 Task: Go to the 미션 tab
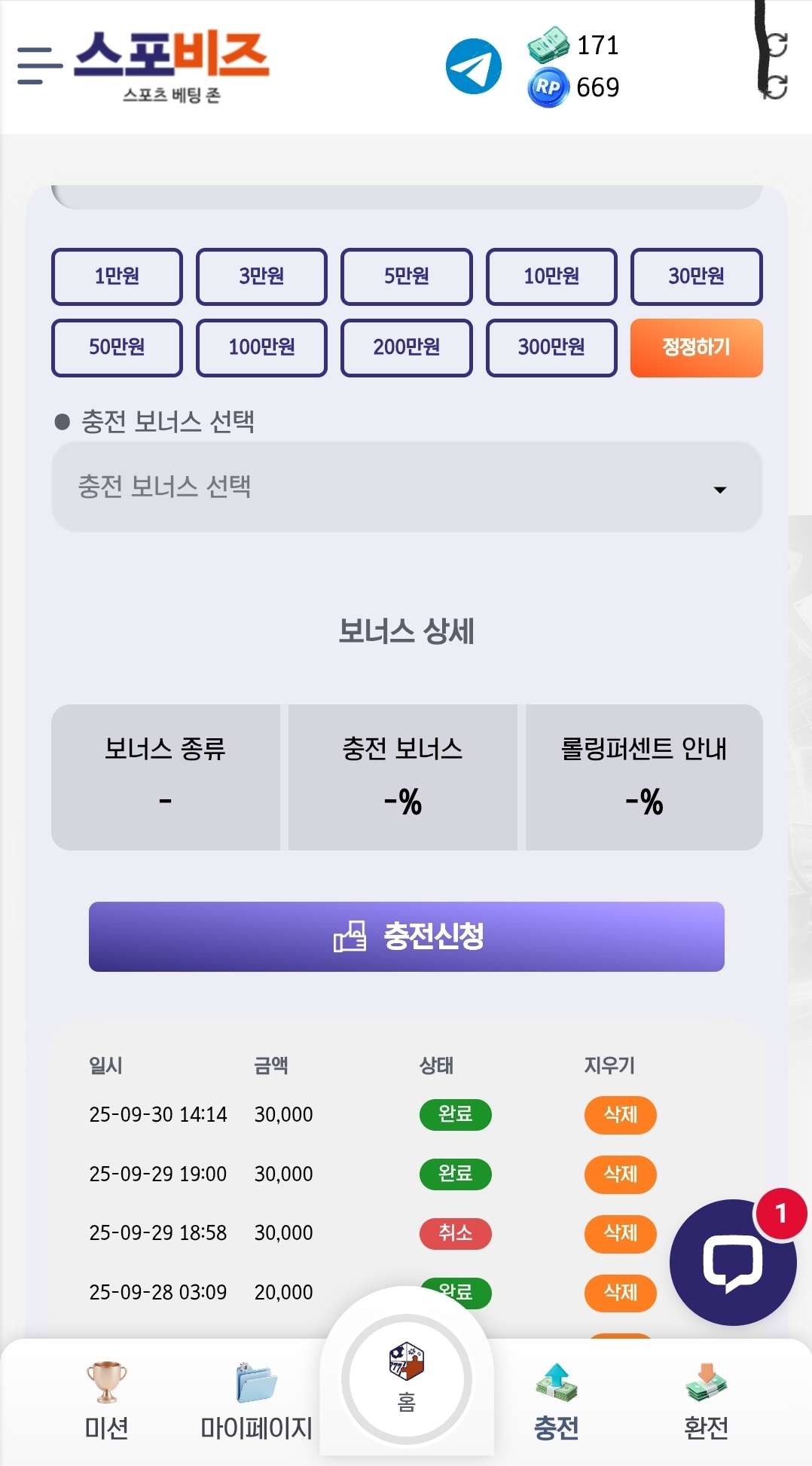106,1402
